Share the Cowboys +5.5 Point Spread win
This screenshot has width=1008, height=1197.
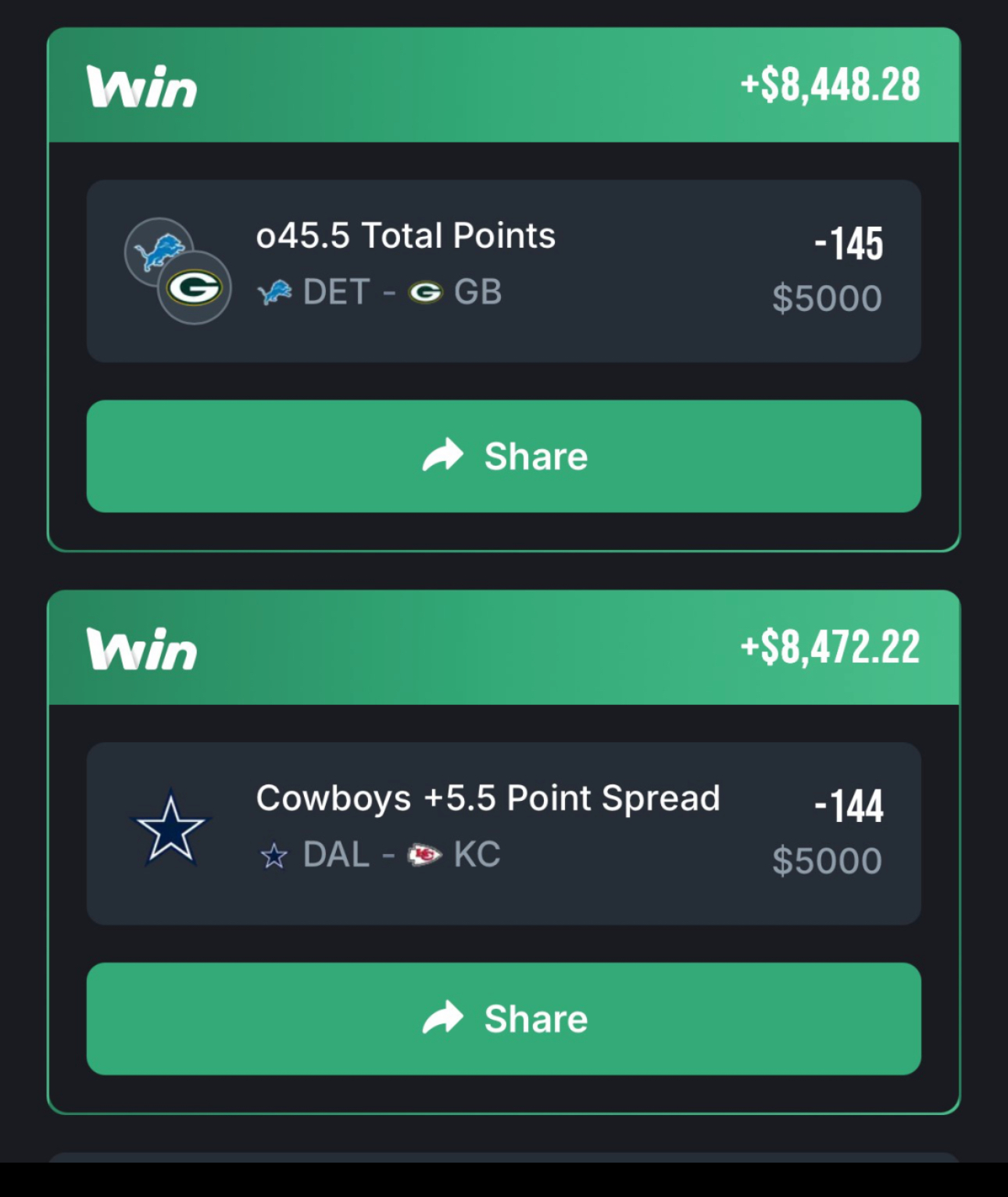coord(503,1019)
